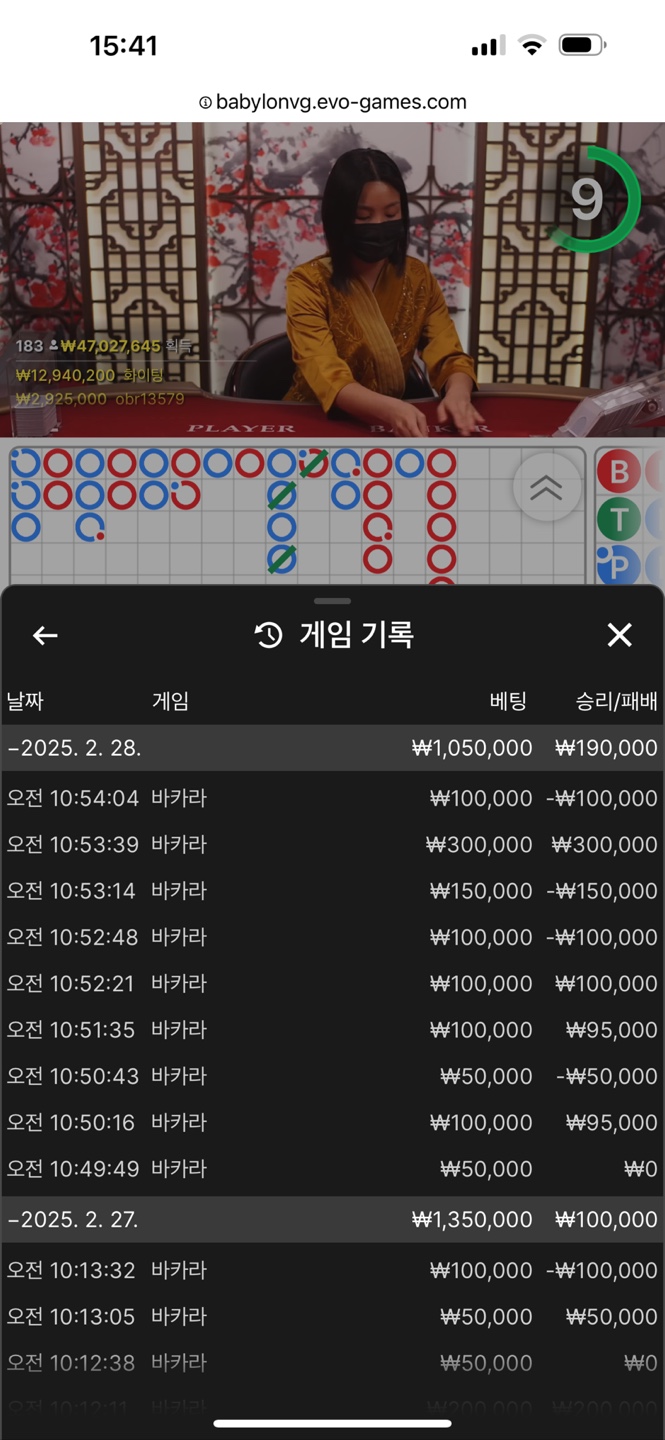Open the 오전 10:54:04 바카라 record

point(332,798)
